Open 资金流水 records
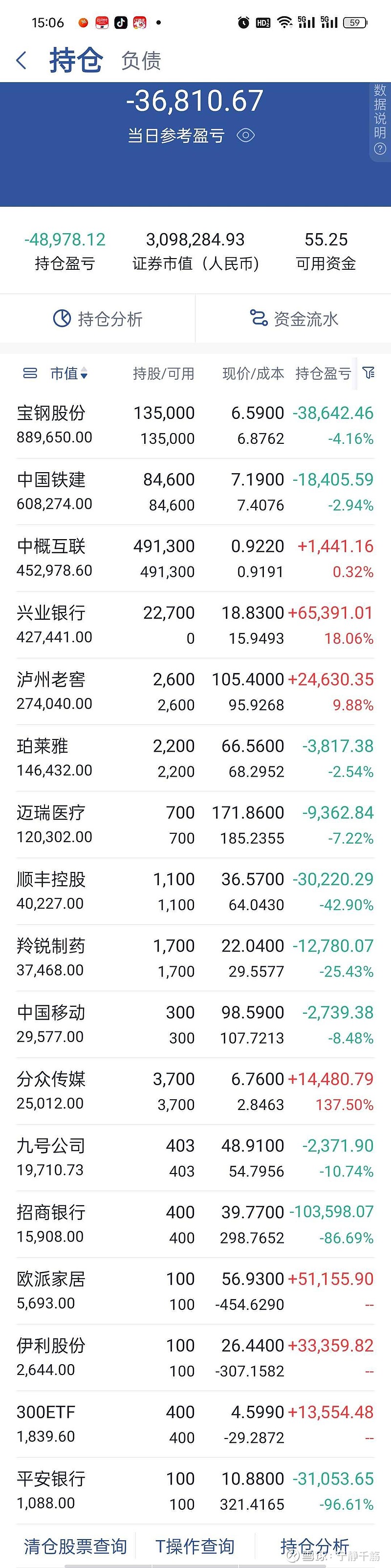This screenshot has width=391, height=1568. (x=294, y=318)
